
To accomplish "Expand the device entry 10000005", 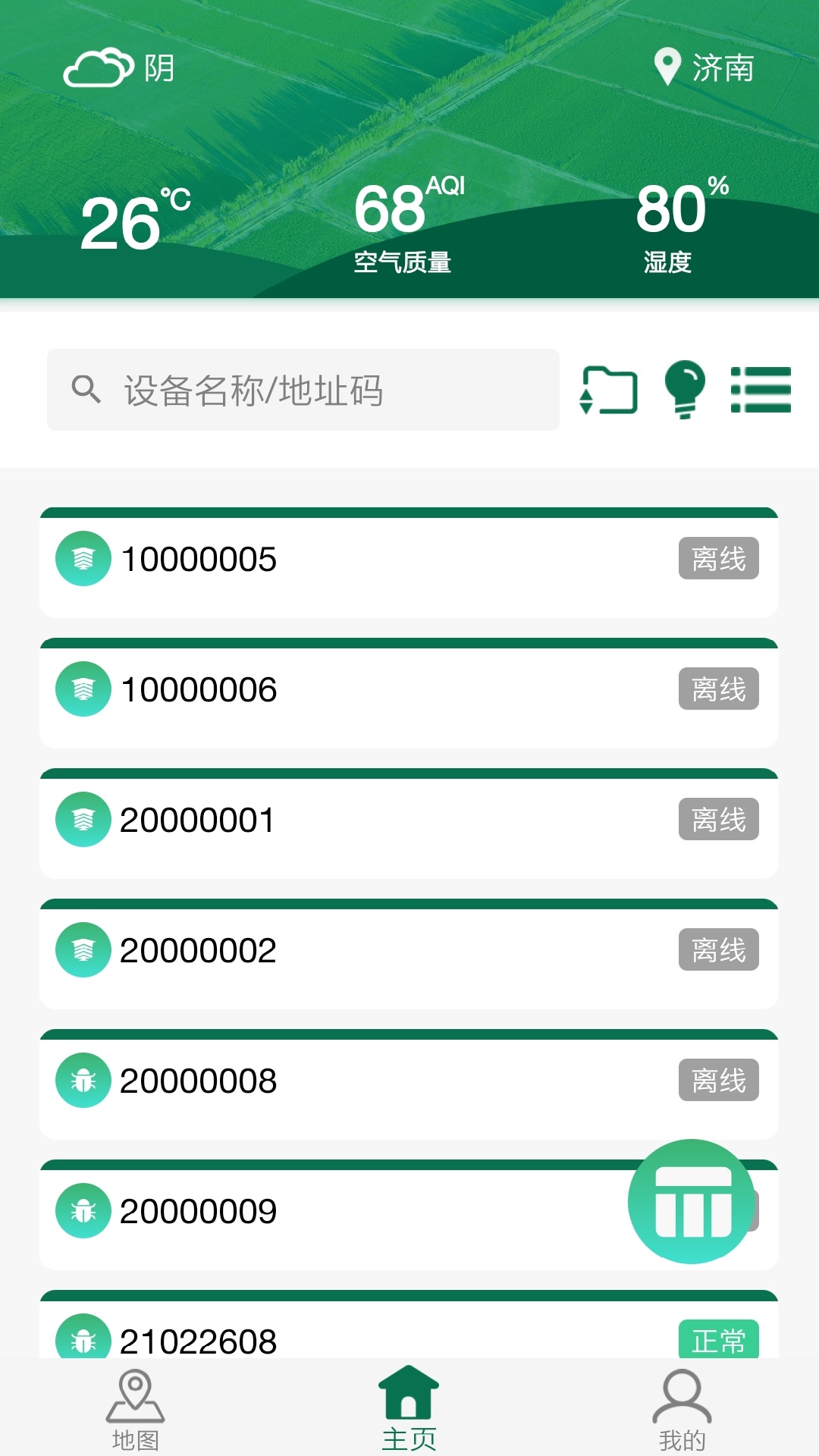I will tap(409, 560).
